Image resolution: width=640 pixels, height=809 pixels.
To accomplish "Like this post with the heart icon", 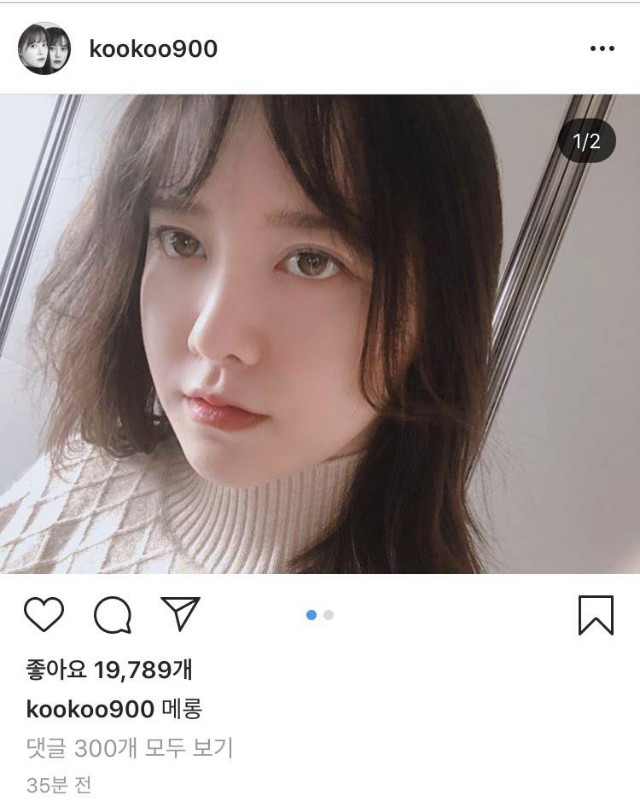I will click(x=43, y=615).
